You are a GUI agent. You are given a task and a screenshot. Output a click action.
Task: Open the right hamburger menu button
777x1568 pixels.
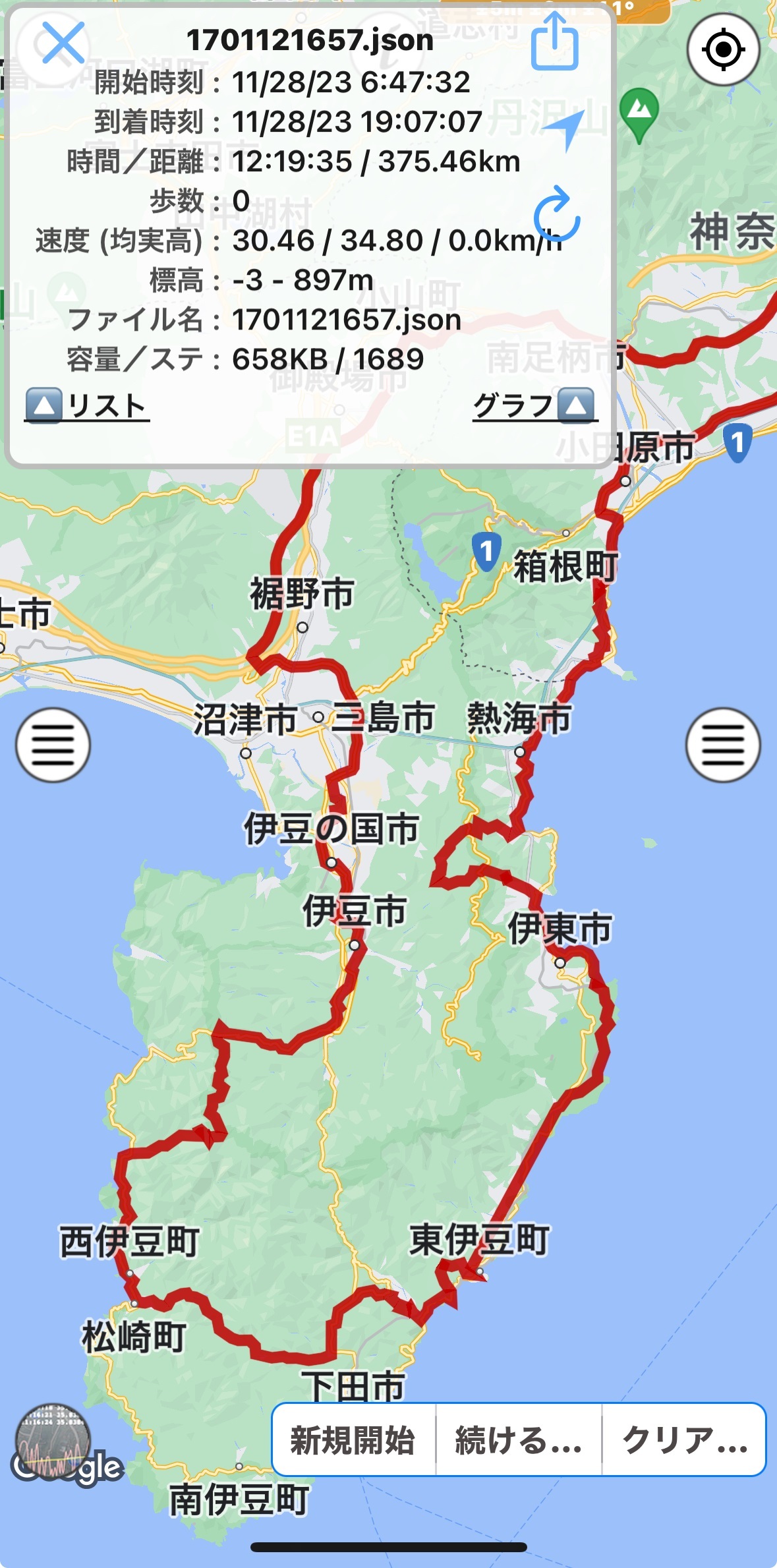pos(723,745)
